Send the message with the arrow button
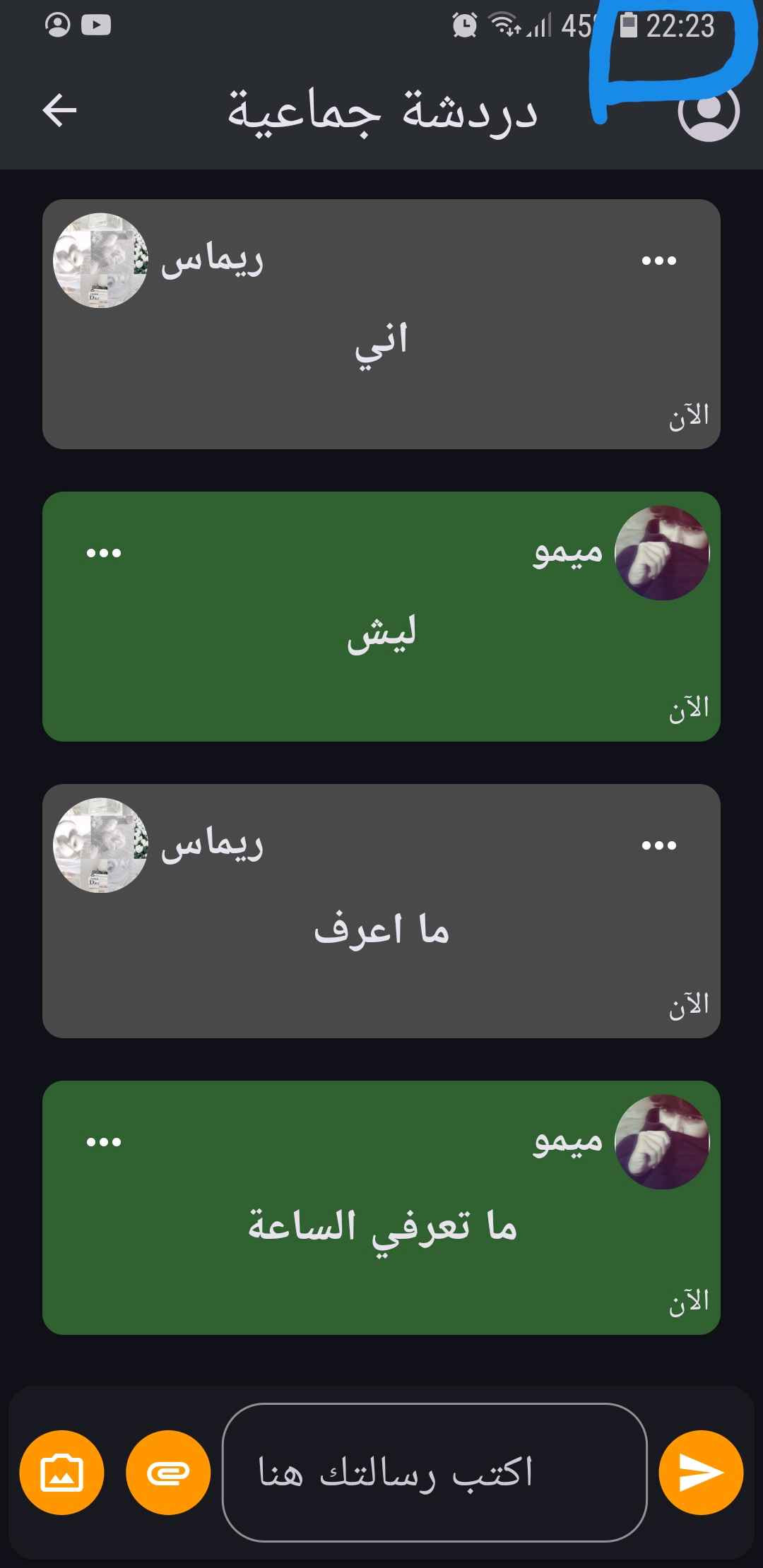This screenshot has height=1568, width=763. pos(701,1473)
